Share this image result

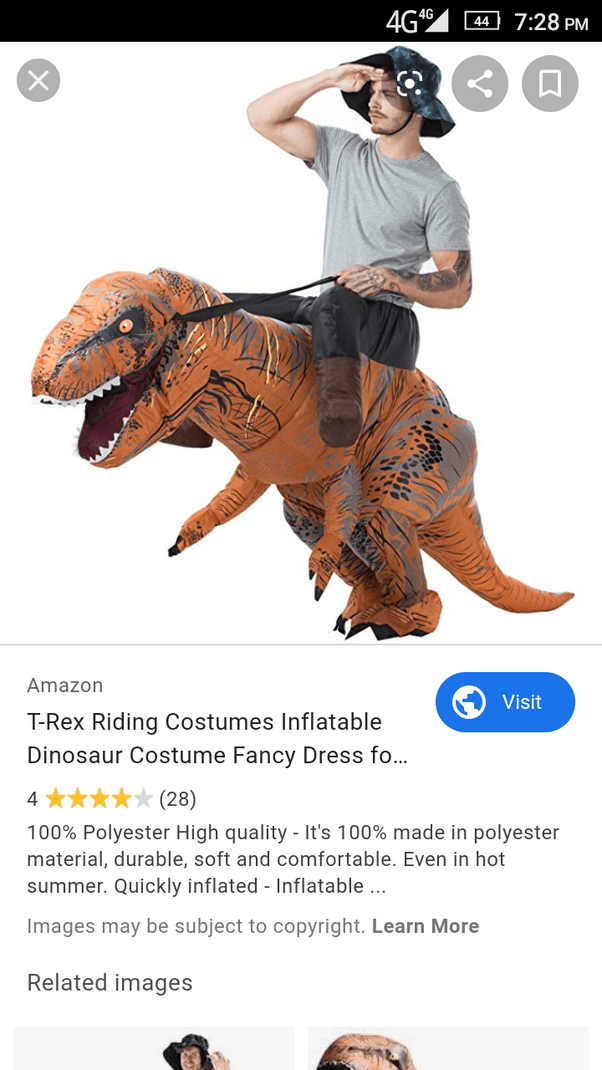(479, 82)
